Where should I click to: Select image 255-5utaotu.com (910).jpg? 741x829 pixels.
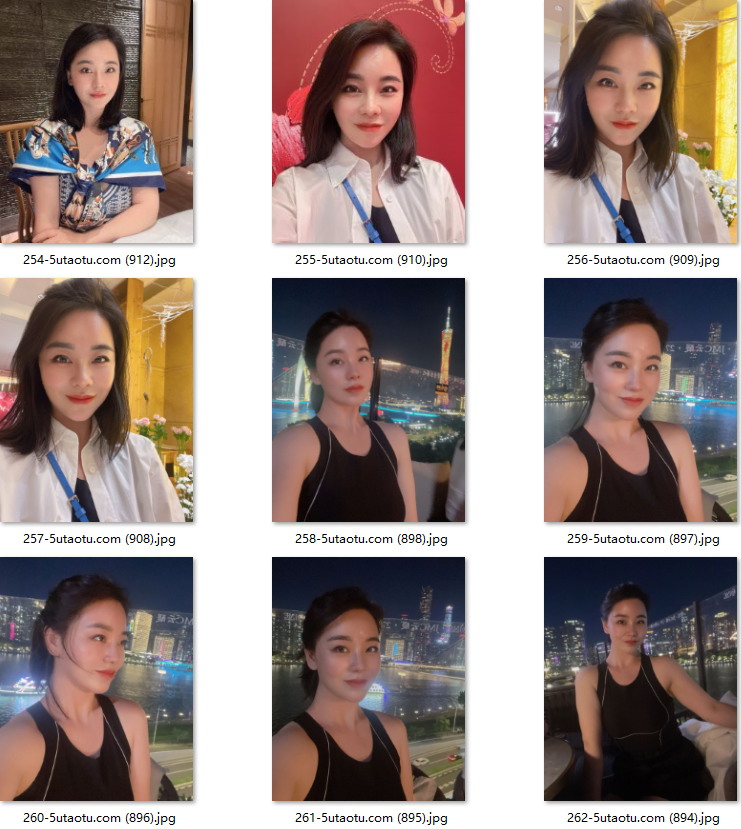(368, 121)
